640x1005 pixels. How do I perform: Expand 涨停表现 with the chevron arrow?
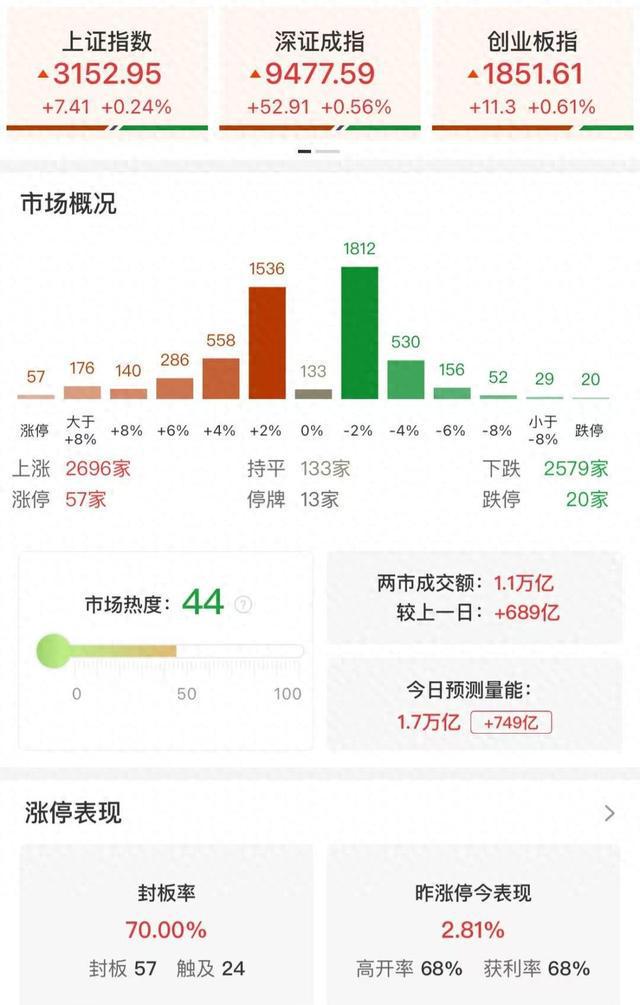coord(610,813)
